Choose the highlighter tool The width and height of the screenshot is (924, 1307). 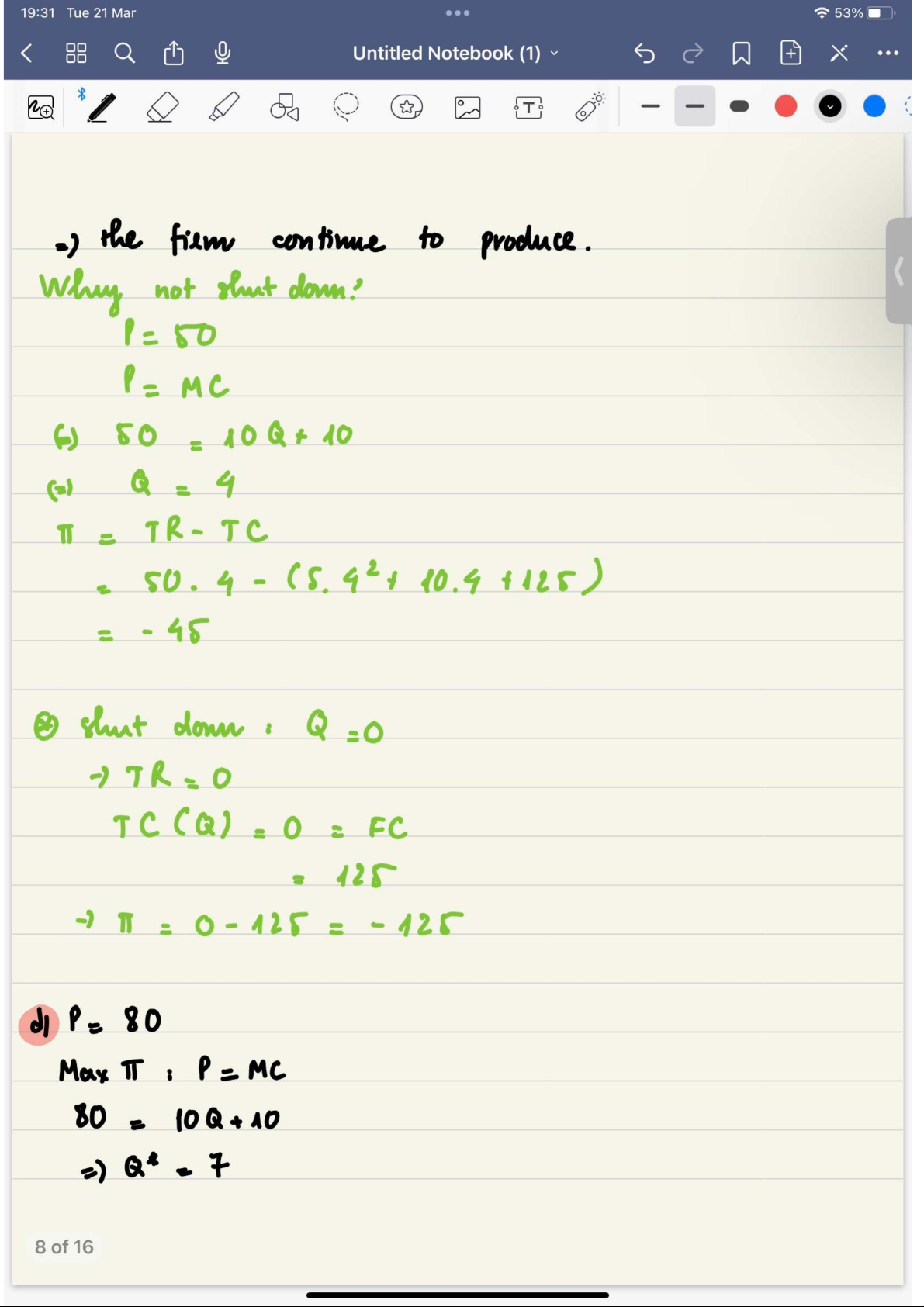tap(224, 107)
